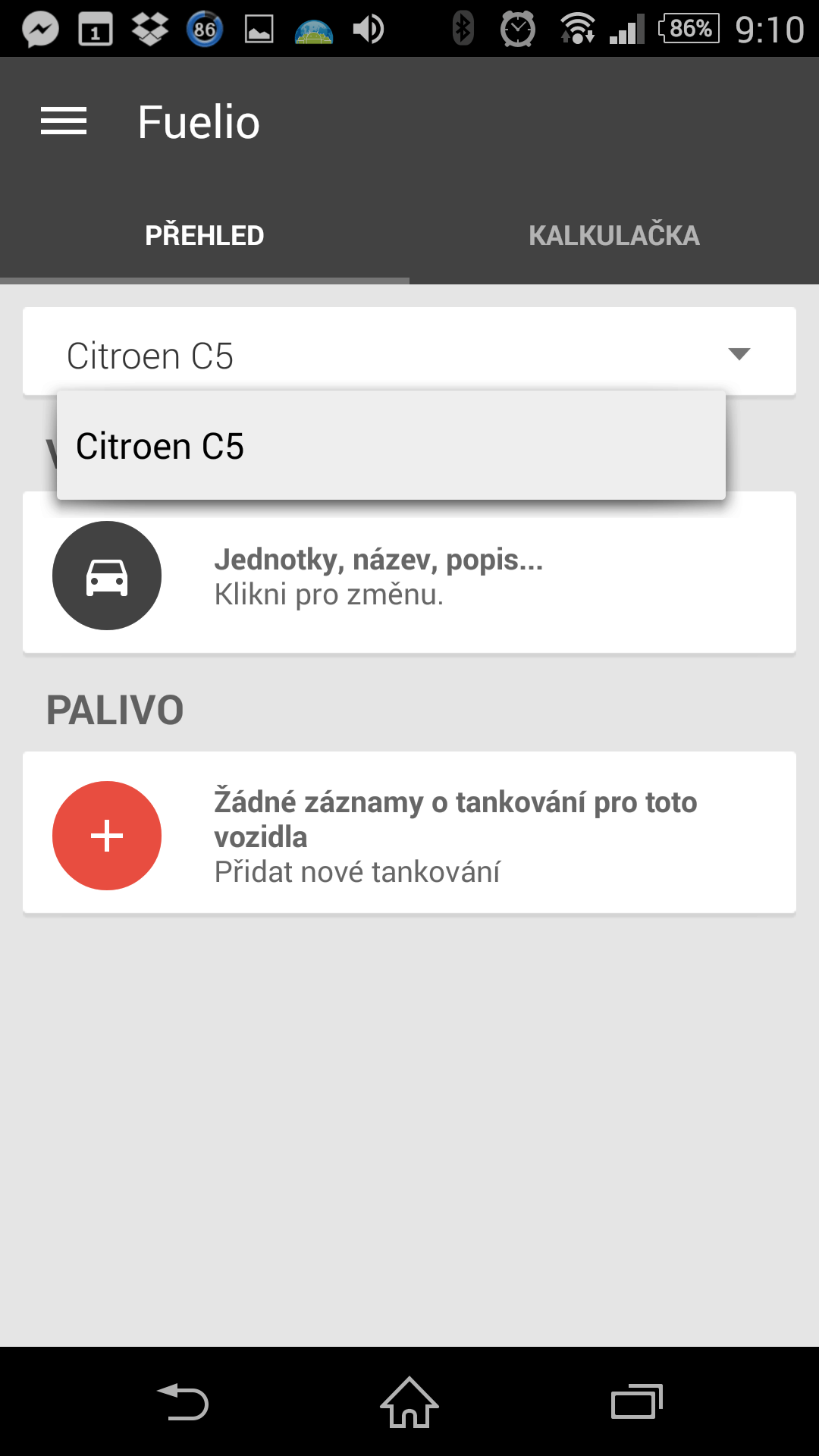The image size is (819, 1456).
Task: Select the Přehled tab
Action: pos(205,235)
